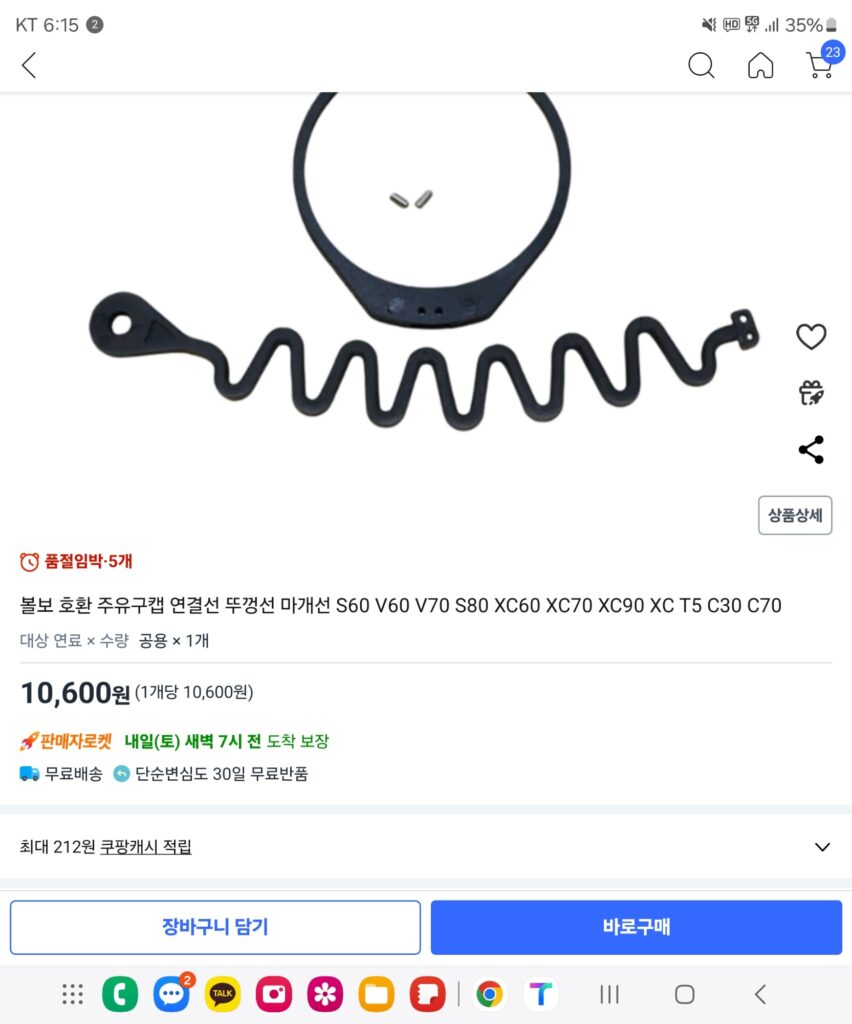Open the app drawer grid icon
The width and height of the screenshot is (852, 1024).
pos(72,994)
